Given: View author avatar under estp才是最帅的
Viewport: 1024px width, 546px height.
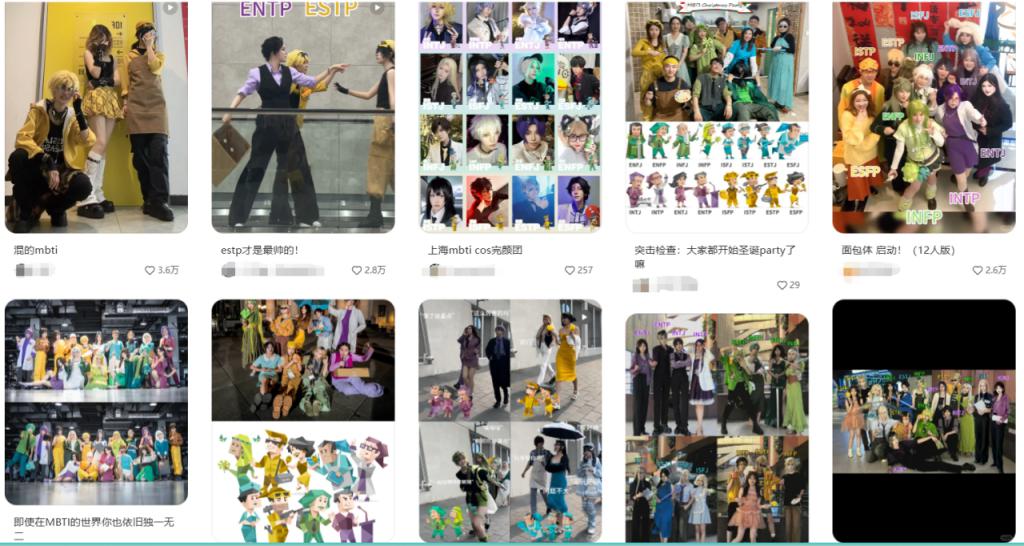Looking at the screenshot, I should point(229,270).
